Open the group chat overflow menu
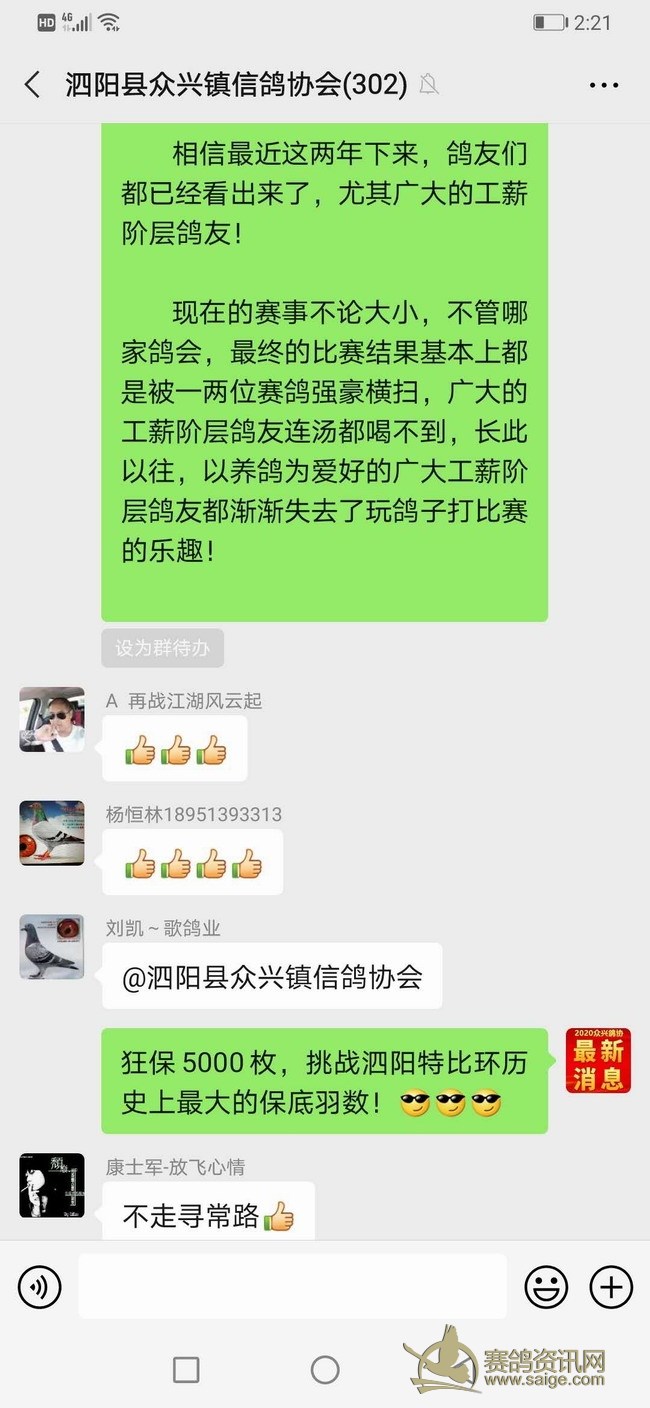This screenshot has width=650, height=1408. pos(604,85)
